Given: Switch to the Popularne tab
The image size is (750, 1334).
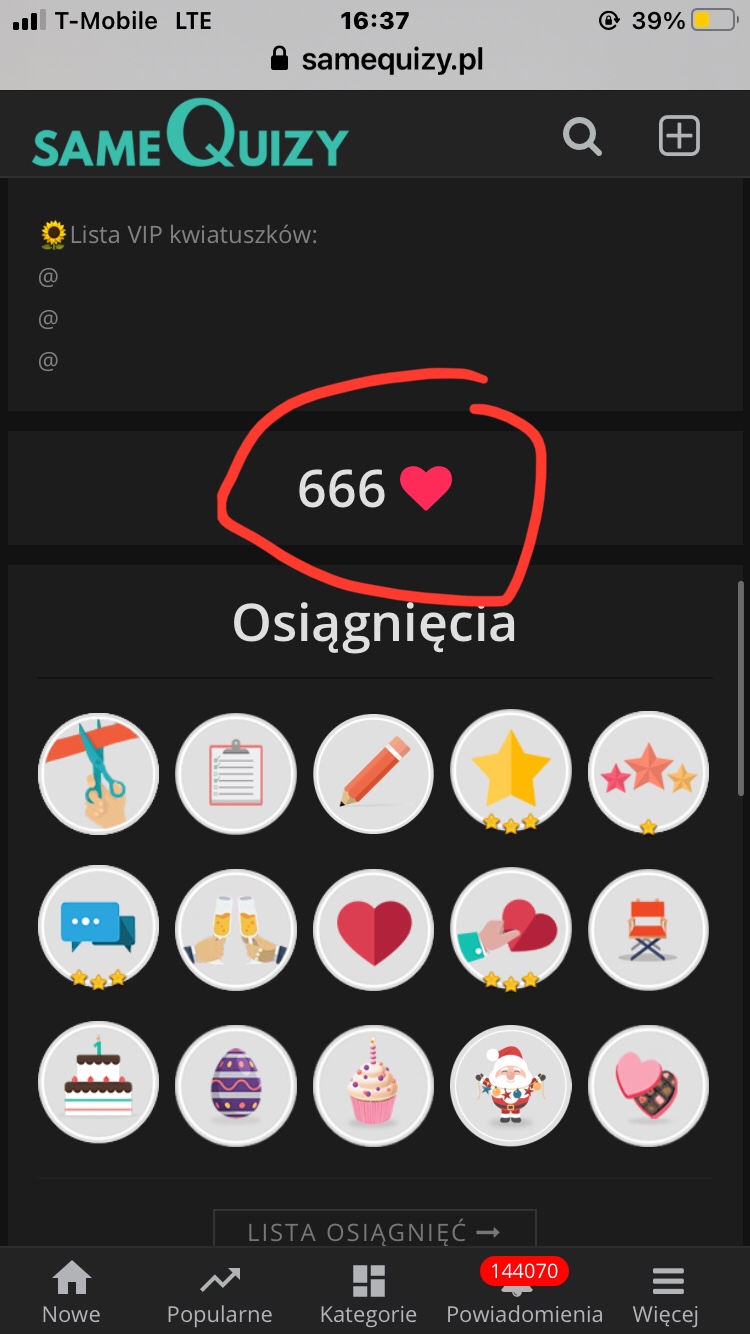Looking at the screenshot, I should click(x=219, y=1292).
